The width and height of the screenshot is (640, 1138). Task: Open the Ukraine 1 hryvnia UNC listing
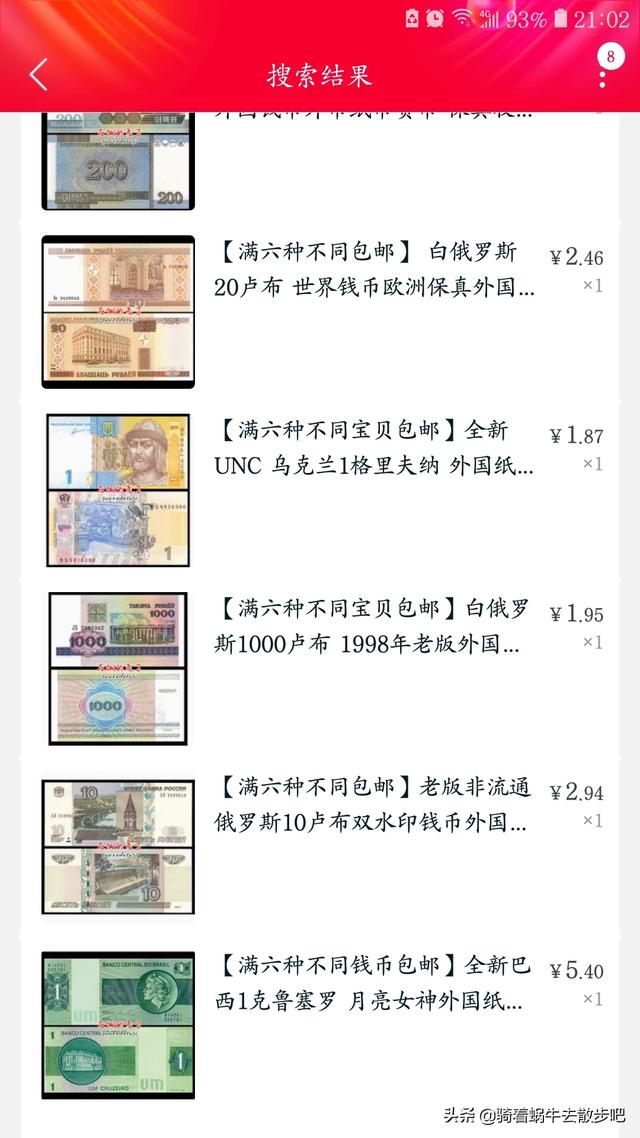click(x=319, y=490)
